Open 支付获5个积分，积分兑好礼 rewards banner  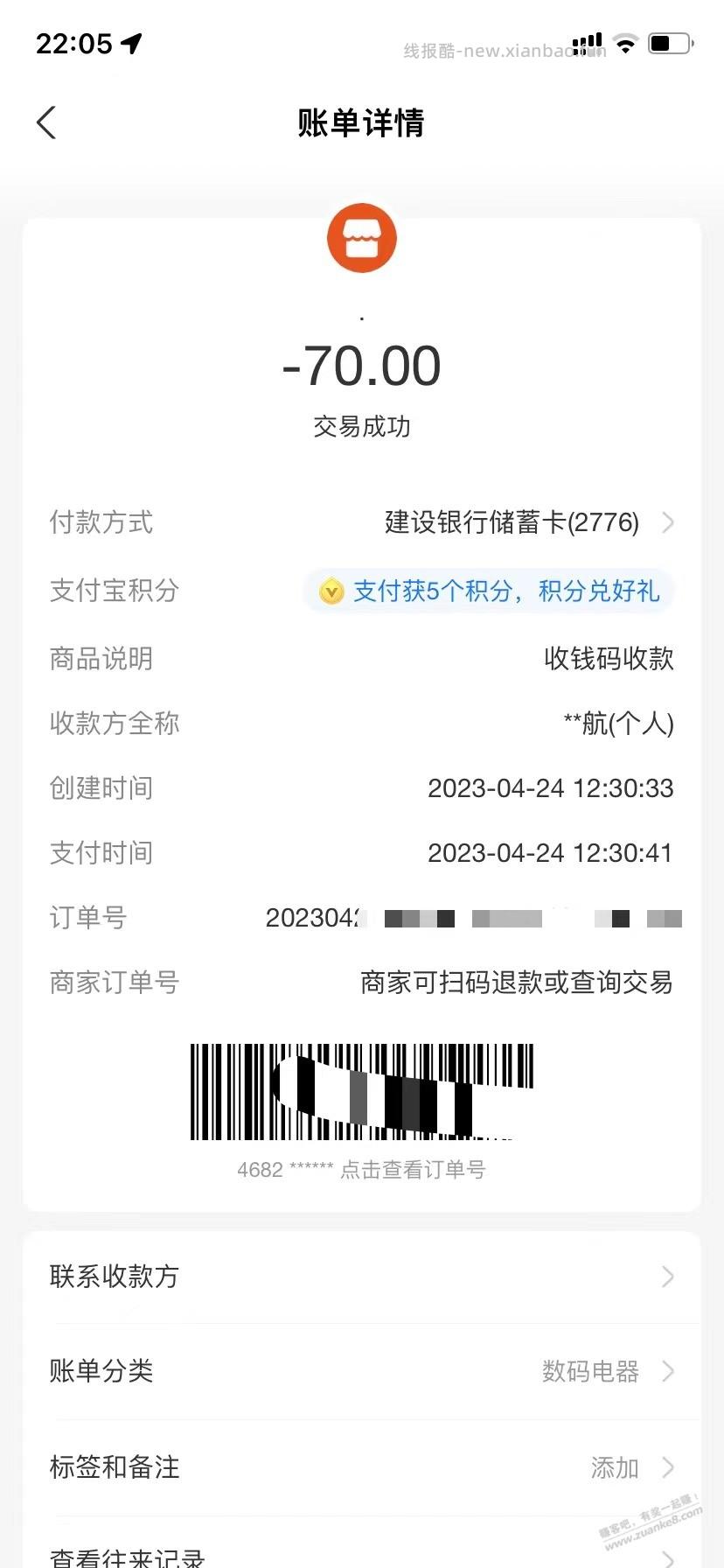tap(488, 591)
